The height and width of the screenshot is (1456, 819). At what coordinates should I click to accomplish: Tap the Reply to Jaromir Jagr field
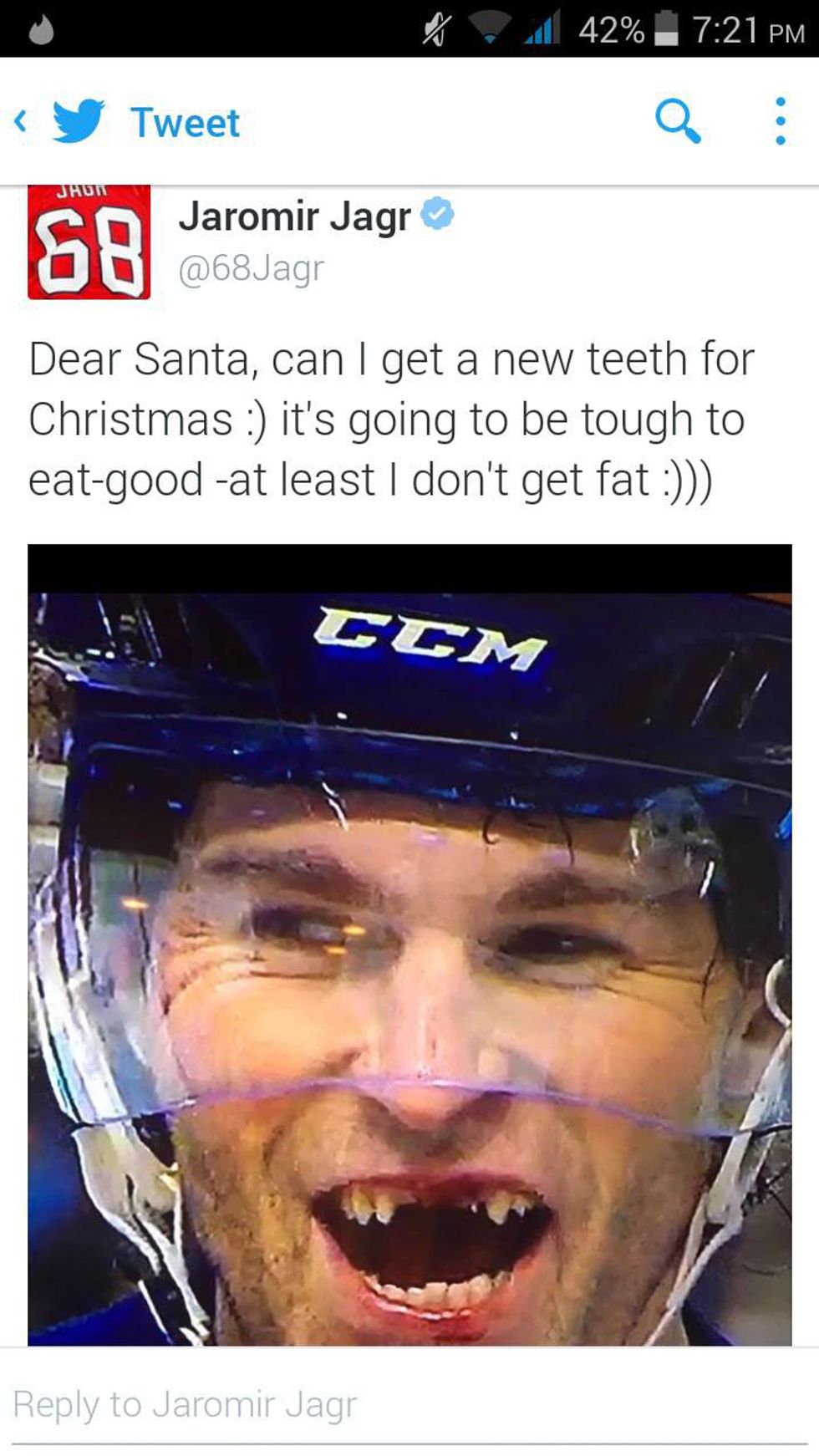pos(409,1404)
